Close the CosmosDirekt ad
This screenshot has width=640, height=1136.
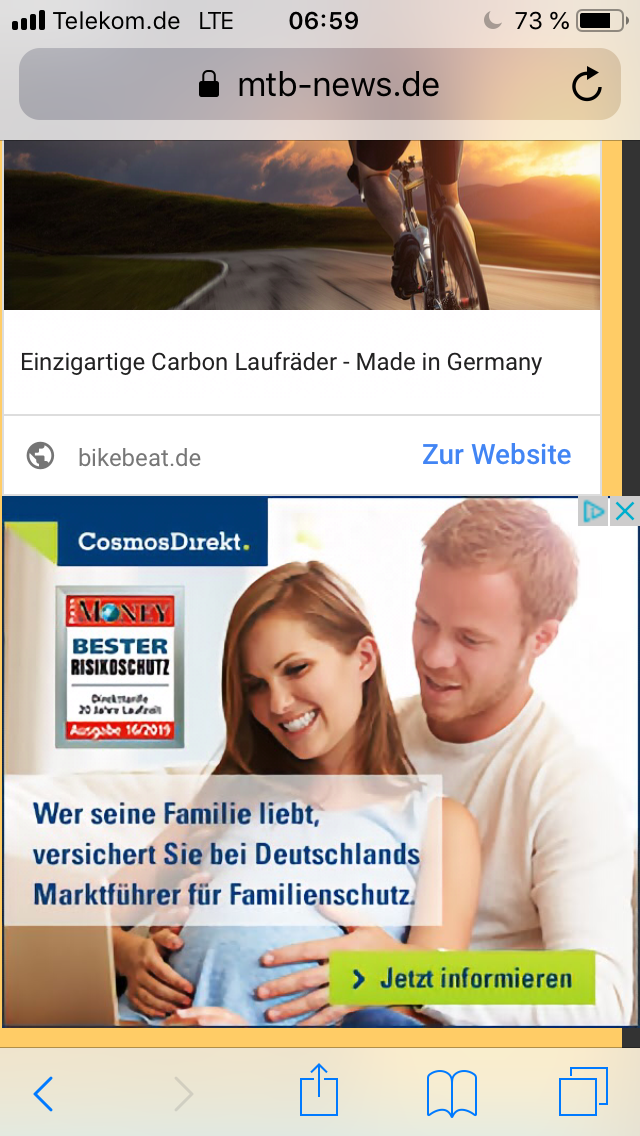pos(624,511)
